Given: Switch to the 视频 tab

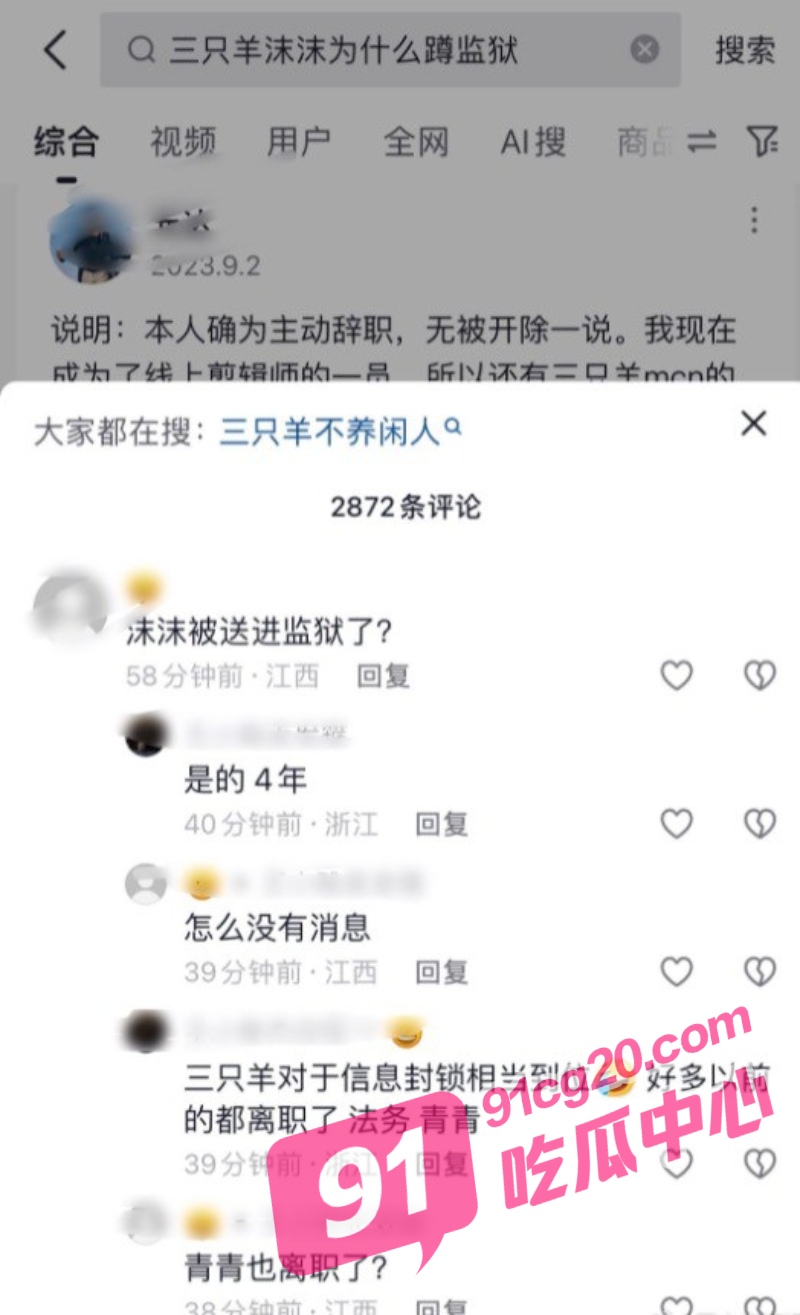Looking at the screenshot, I should (x=183, y=142).
